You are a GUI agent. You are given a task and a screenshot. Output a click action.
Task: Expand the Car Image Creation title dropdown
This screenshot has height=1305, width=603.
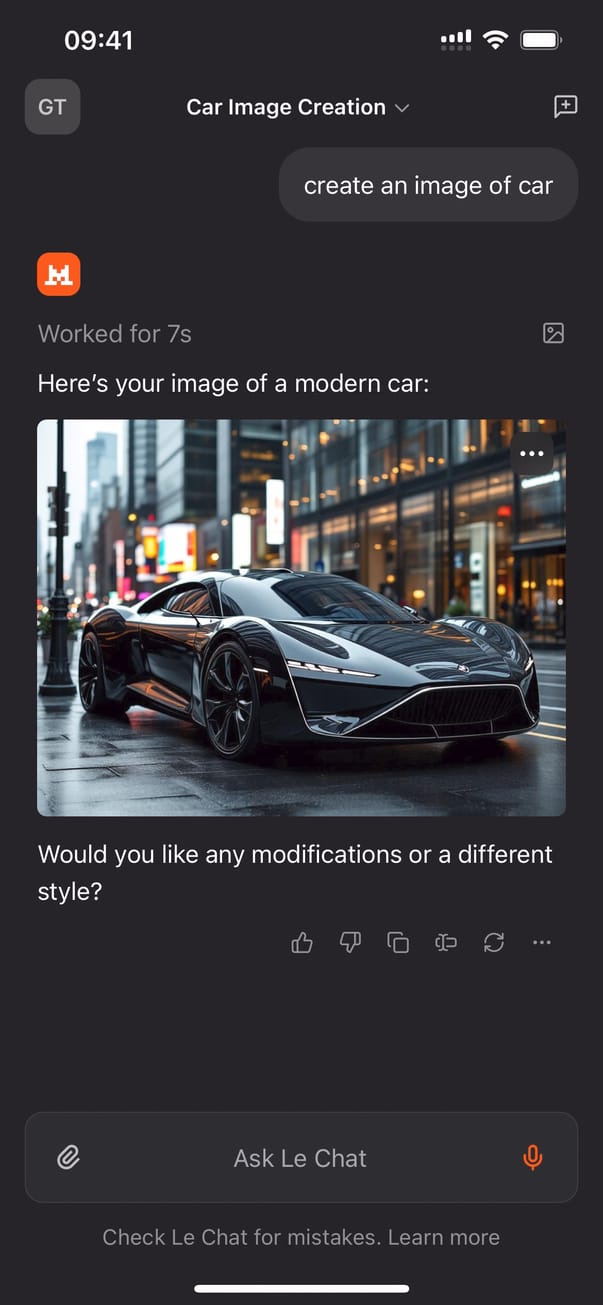pyautogui.click(x=298, y=107)
